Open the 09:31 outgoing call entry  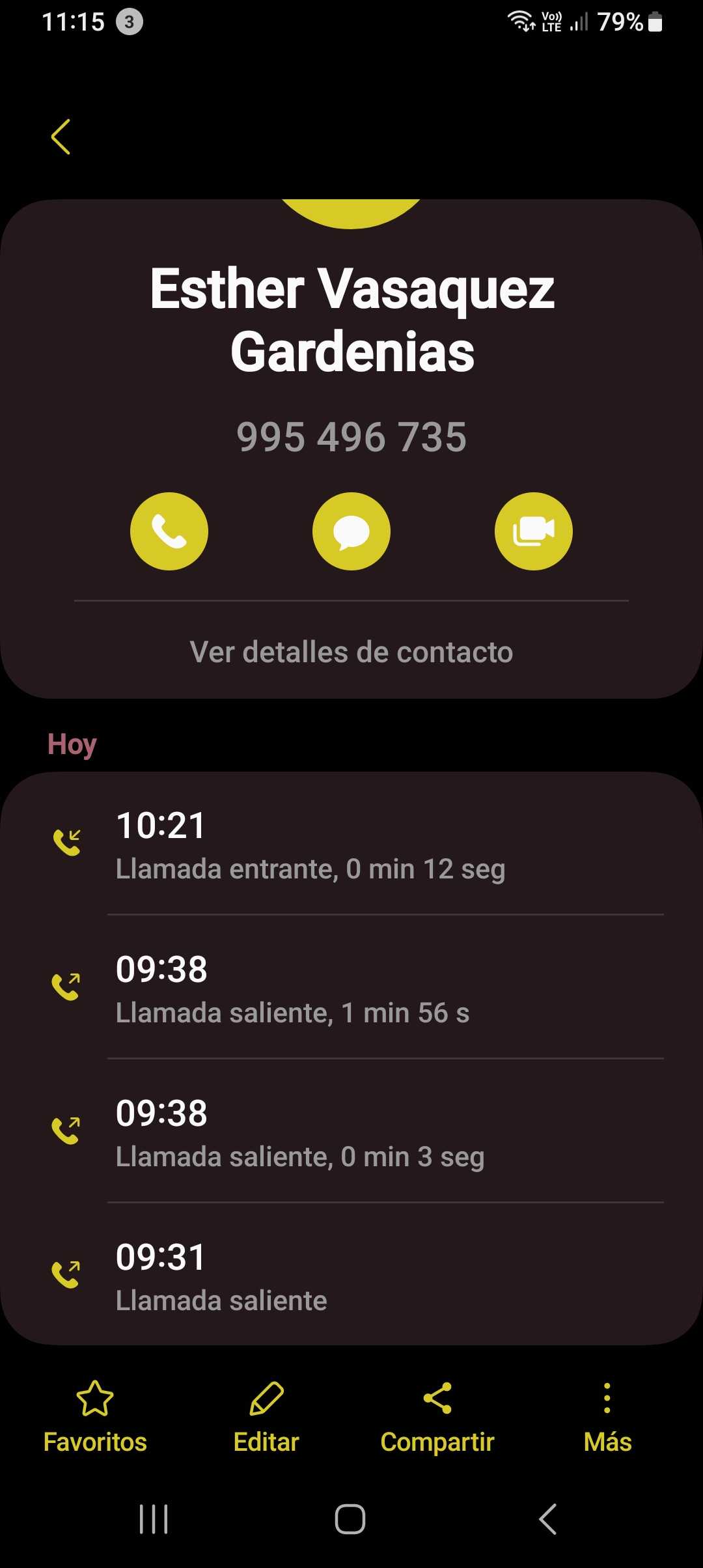point(351,1276)
